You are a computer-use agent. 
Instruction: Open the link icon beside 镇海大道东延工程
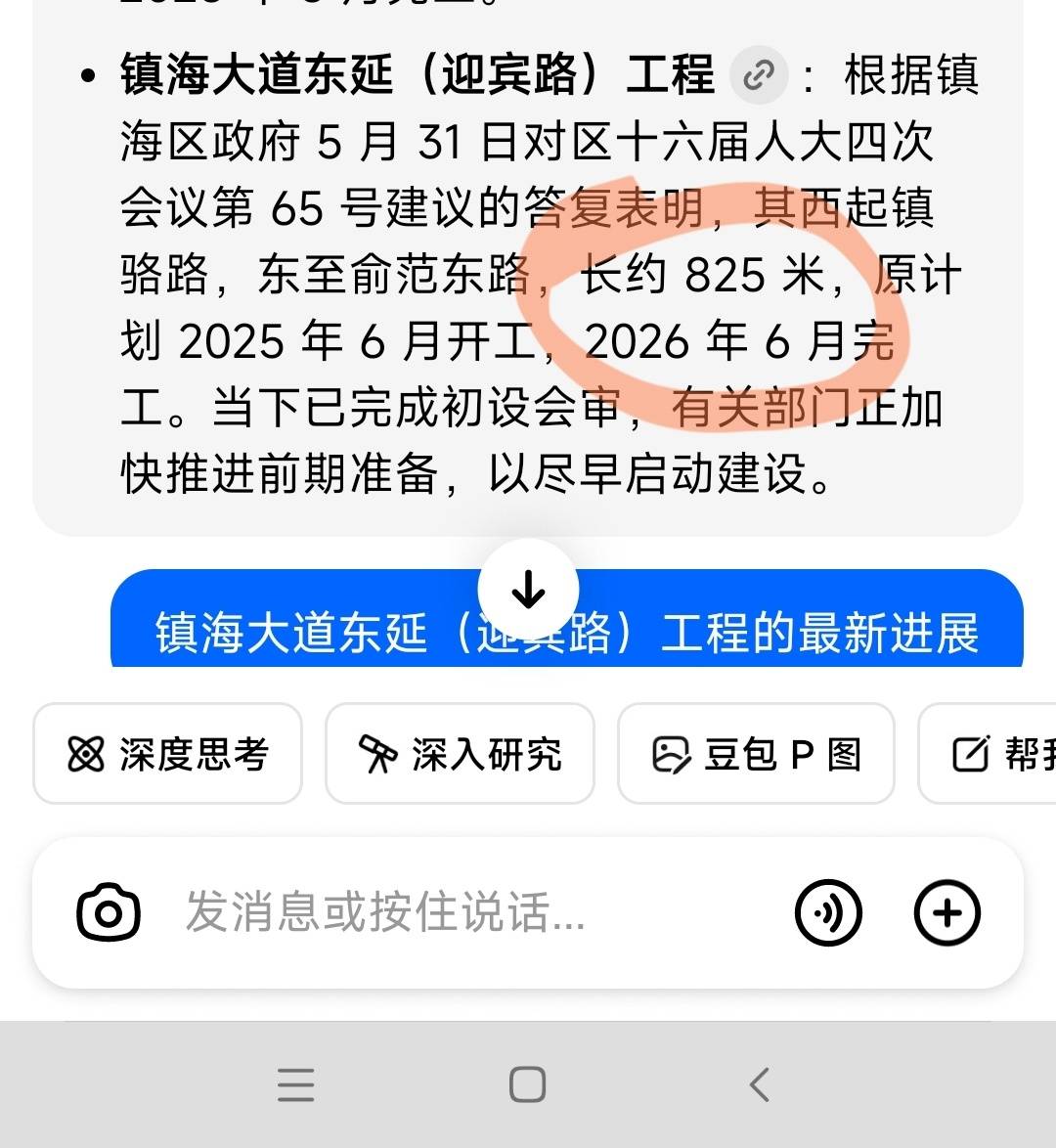759,76
